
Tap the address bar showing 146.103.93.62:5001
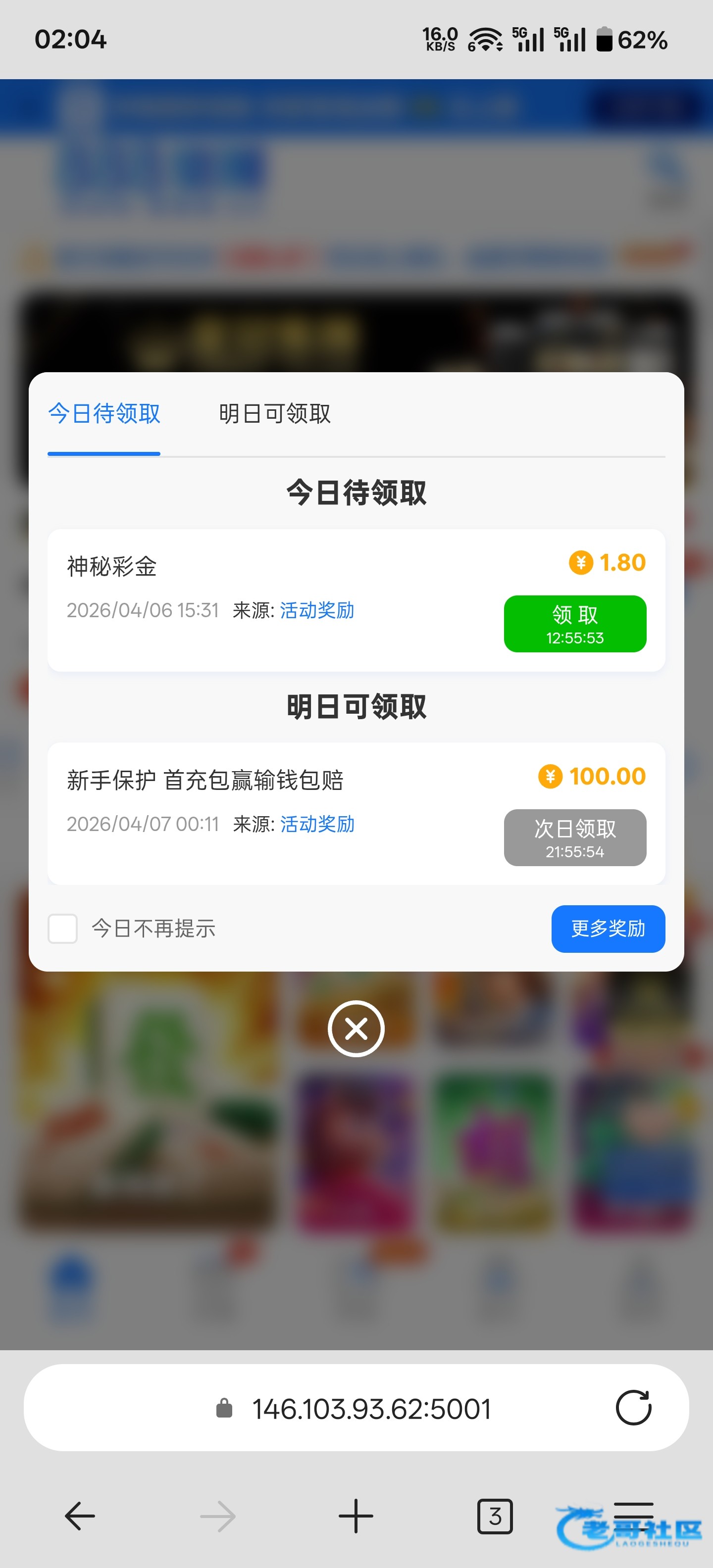point(371,1409)
